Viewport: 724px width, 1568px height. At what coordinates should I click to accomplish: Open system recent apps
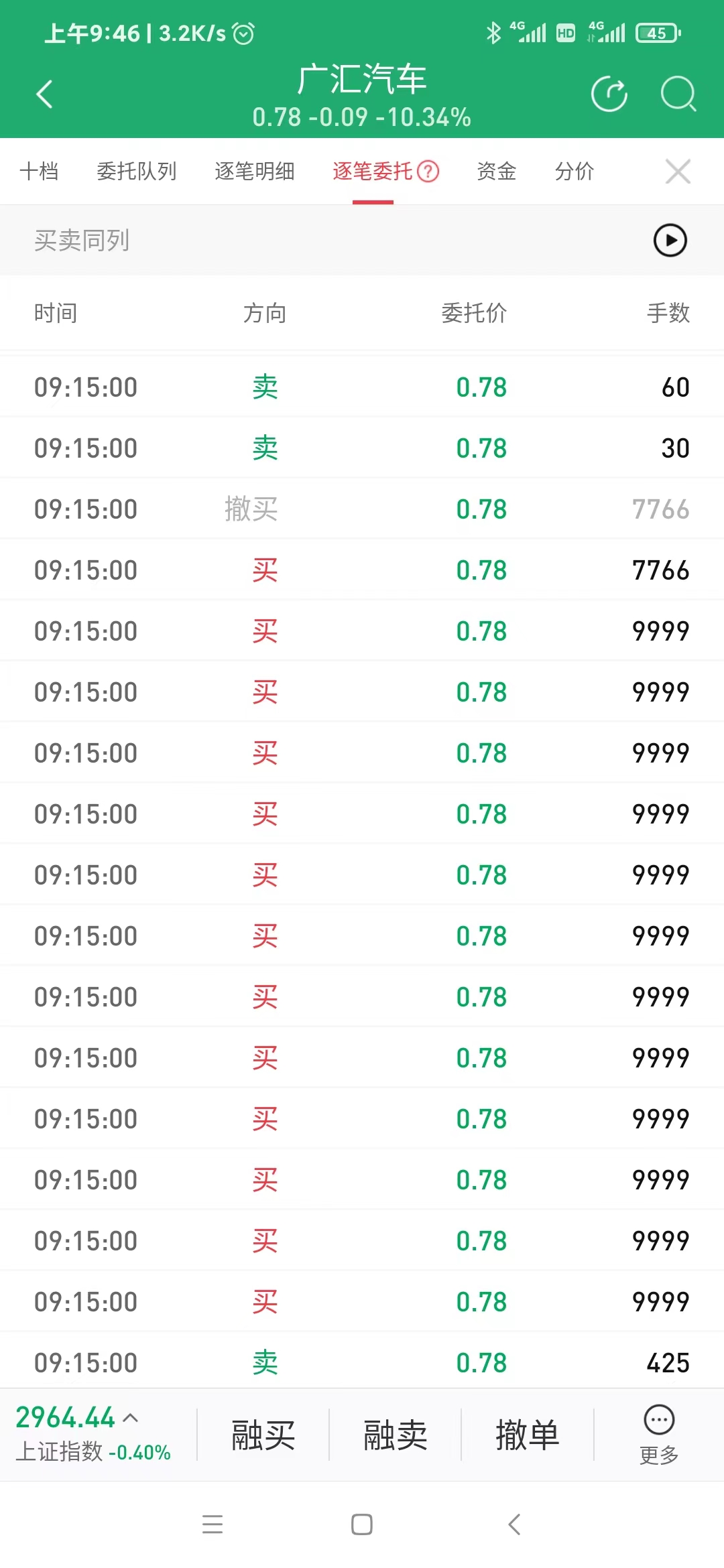213,1524
